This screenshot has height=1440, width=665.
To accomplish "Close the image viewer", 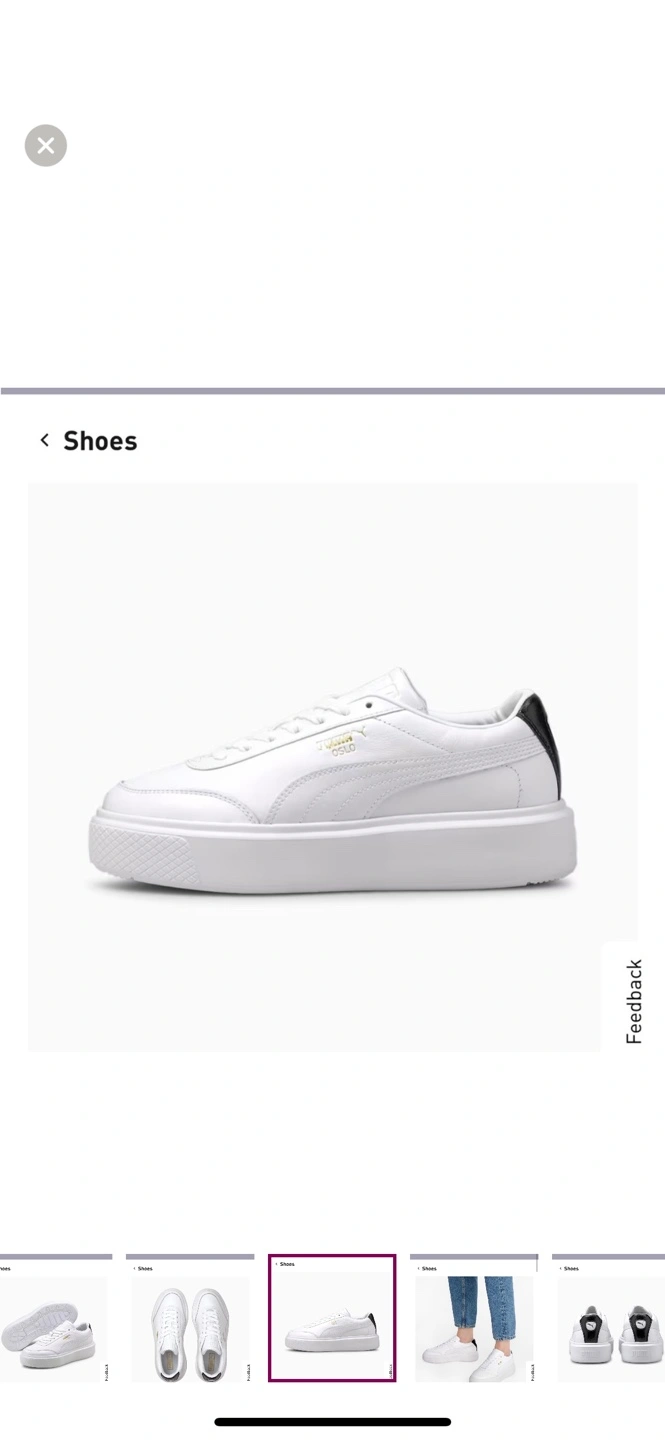I will coord(46,146).
